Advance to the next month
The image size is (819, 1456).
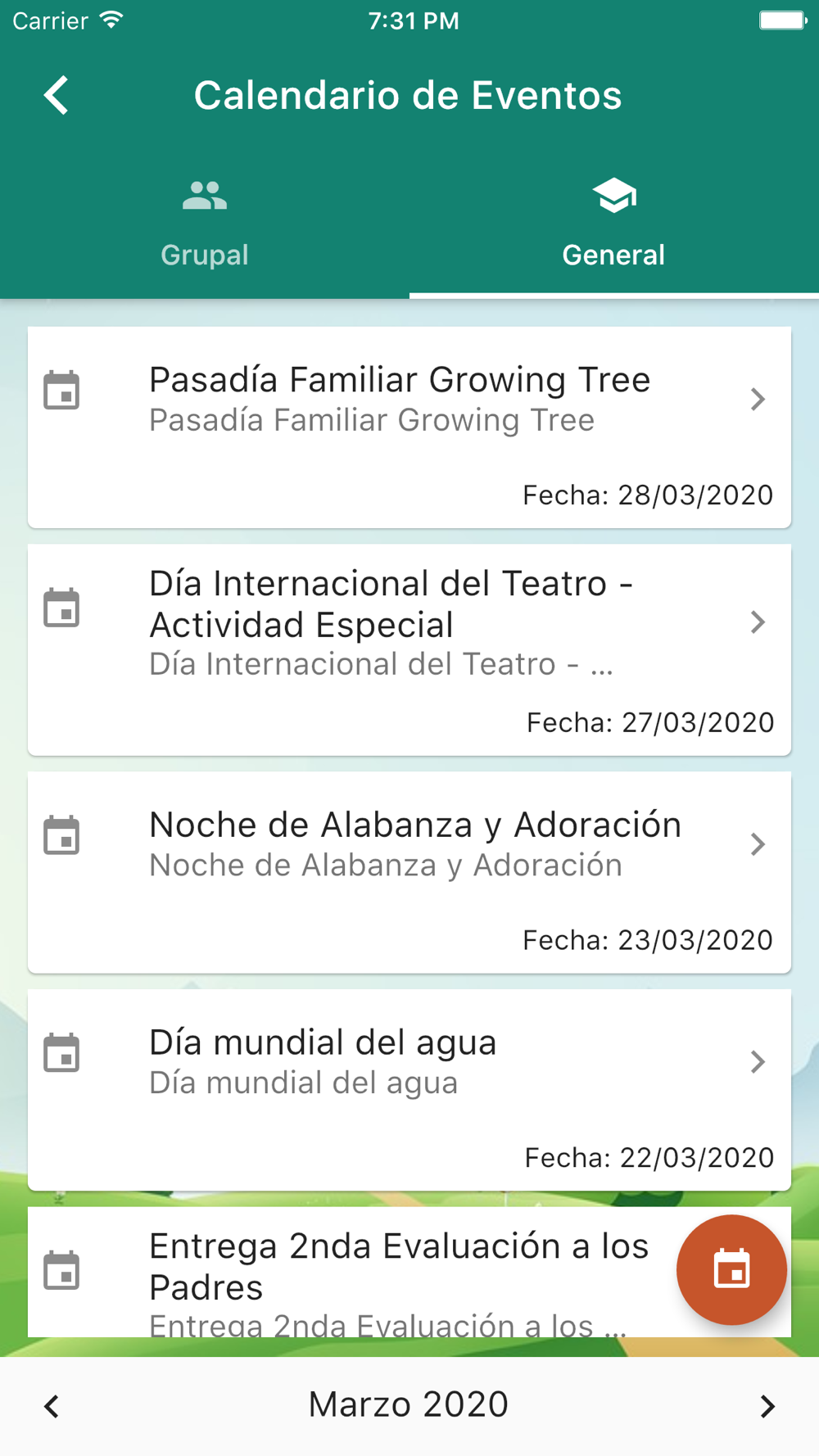pyautogui.click(x=767, y=1406)
